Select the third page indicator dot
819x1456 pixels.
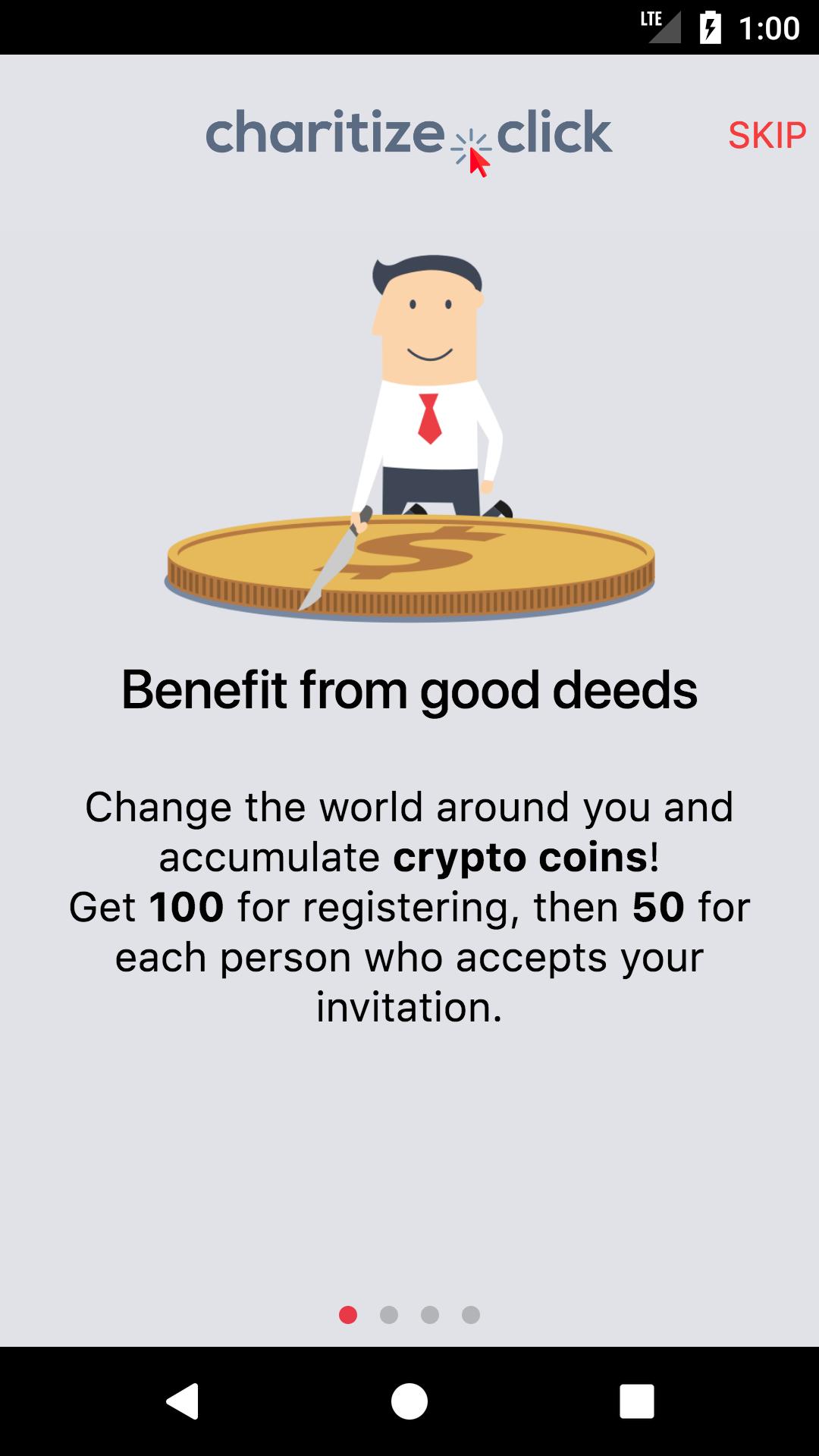[430, 1315]
